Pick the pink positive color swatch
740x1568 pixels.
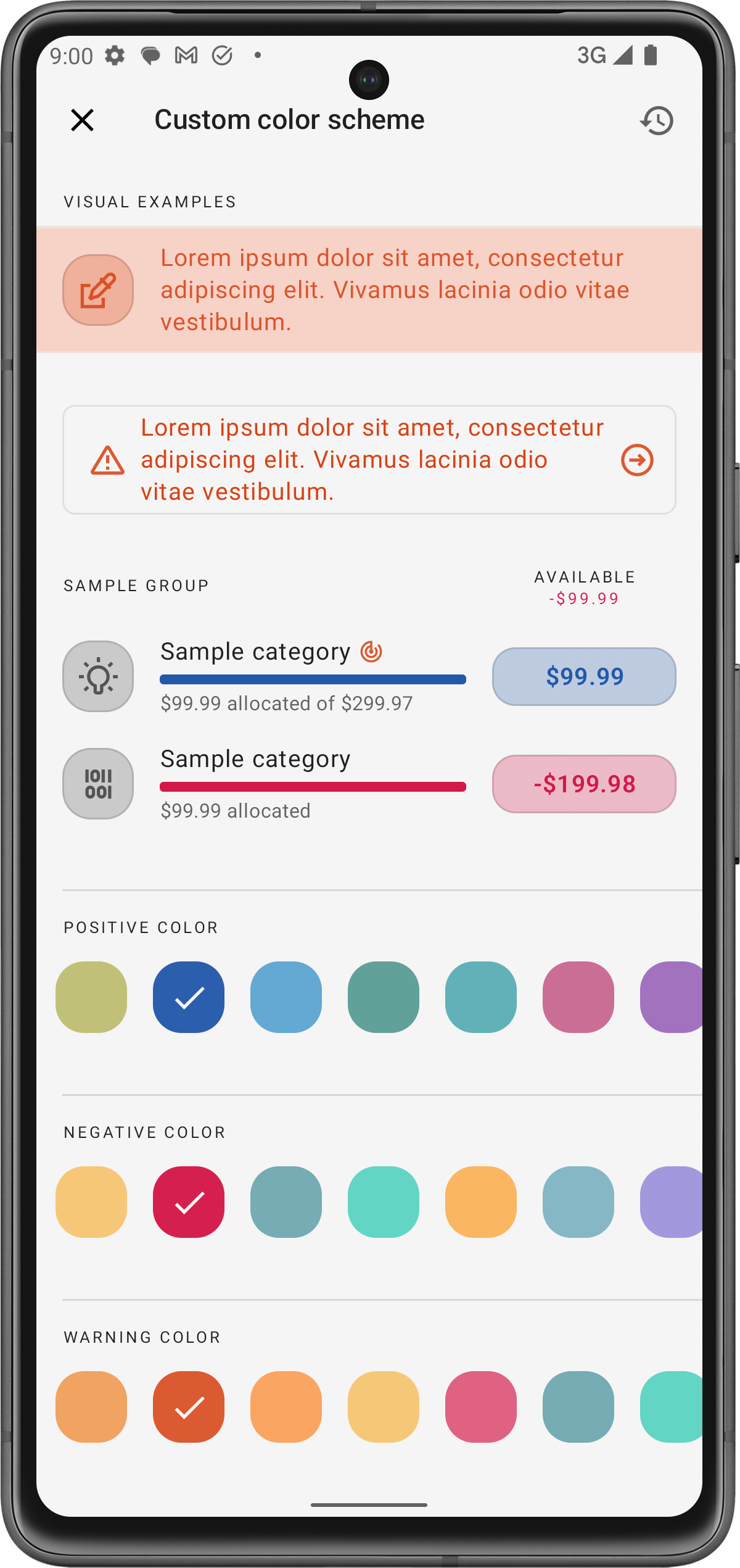tap(578, 997)
